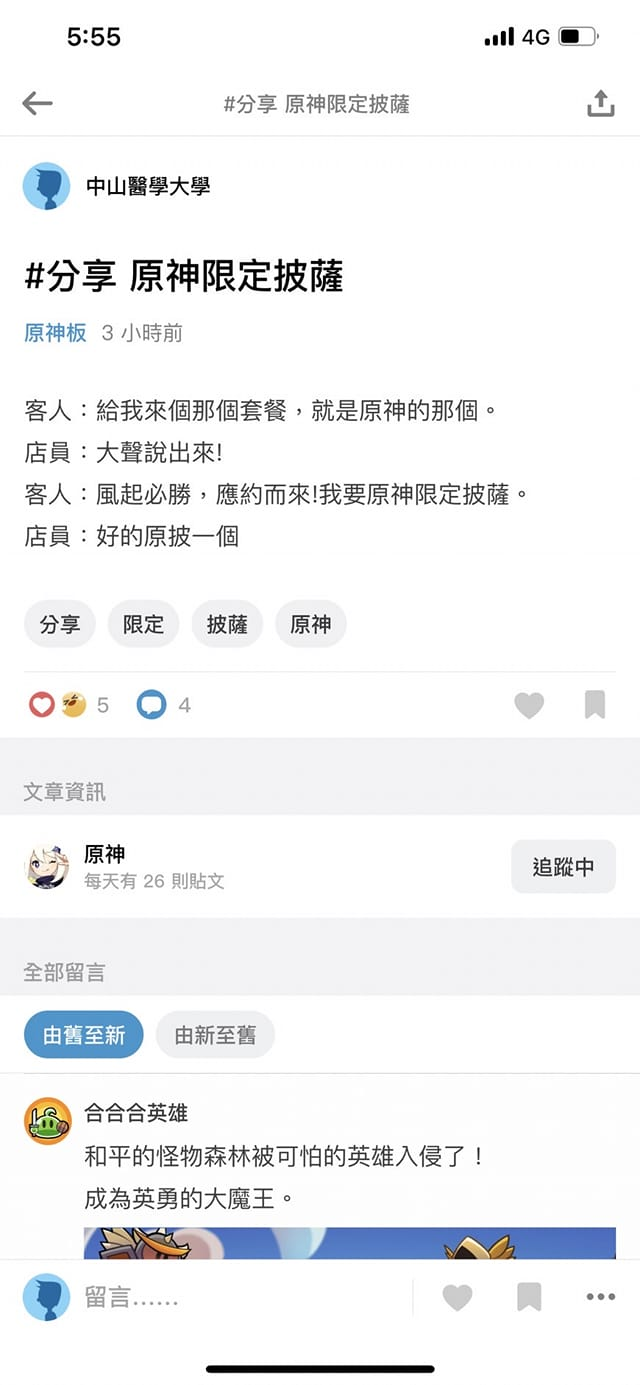Like the post with the heart below tags
Screen dimensions: 640x1385
point(529,706)
